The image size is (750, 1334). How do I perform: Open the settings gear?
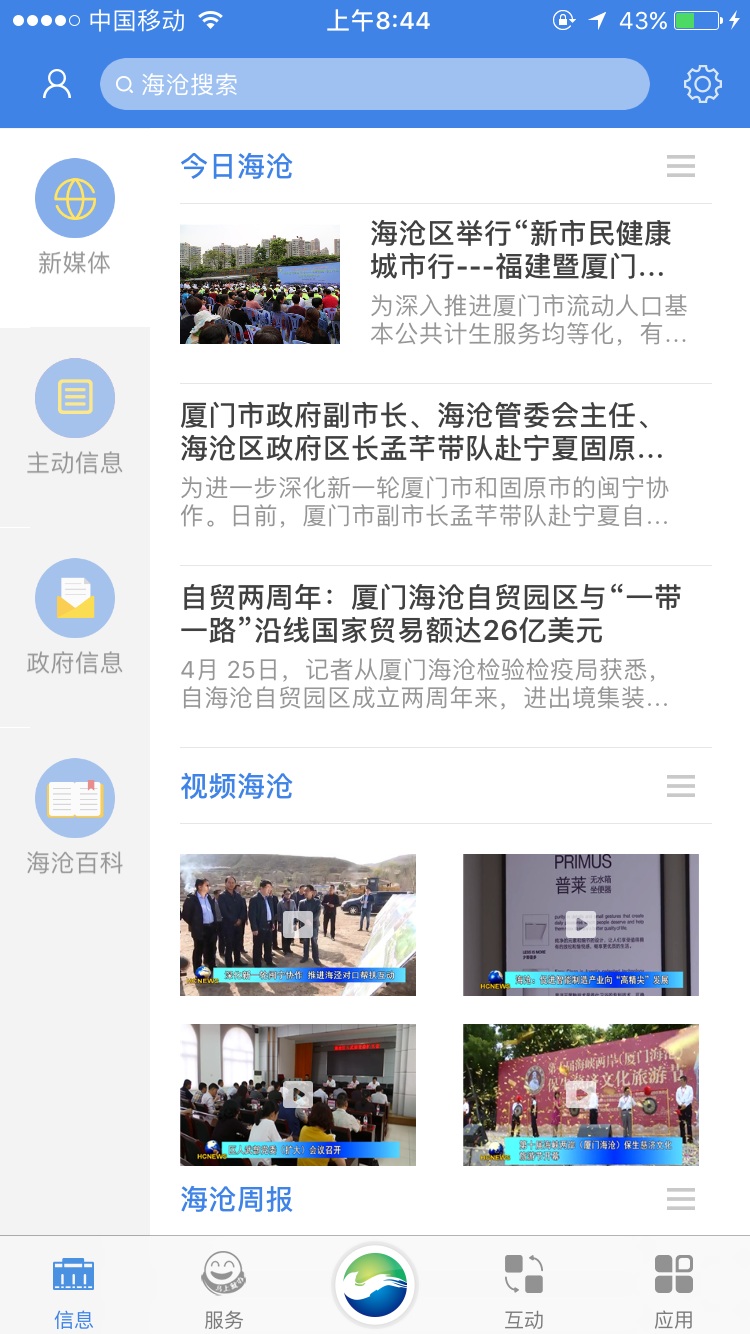pyautogui.click(x=702, y=84)
